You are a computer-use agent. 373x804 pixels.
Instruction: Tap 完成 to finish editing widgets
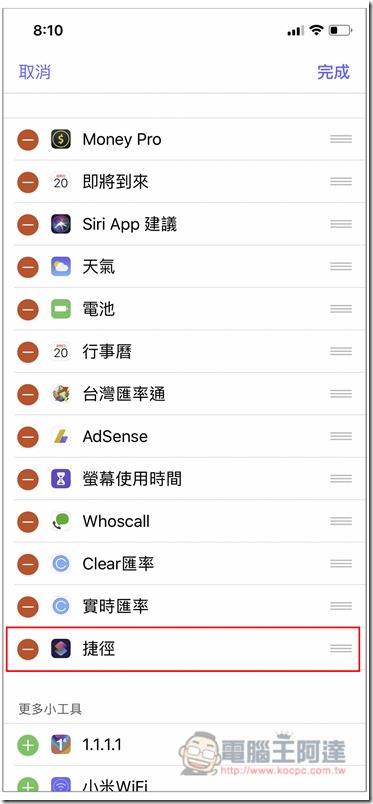click(x=333, y=72)
